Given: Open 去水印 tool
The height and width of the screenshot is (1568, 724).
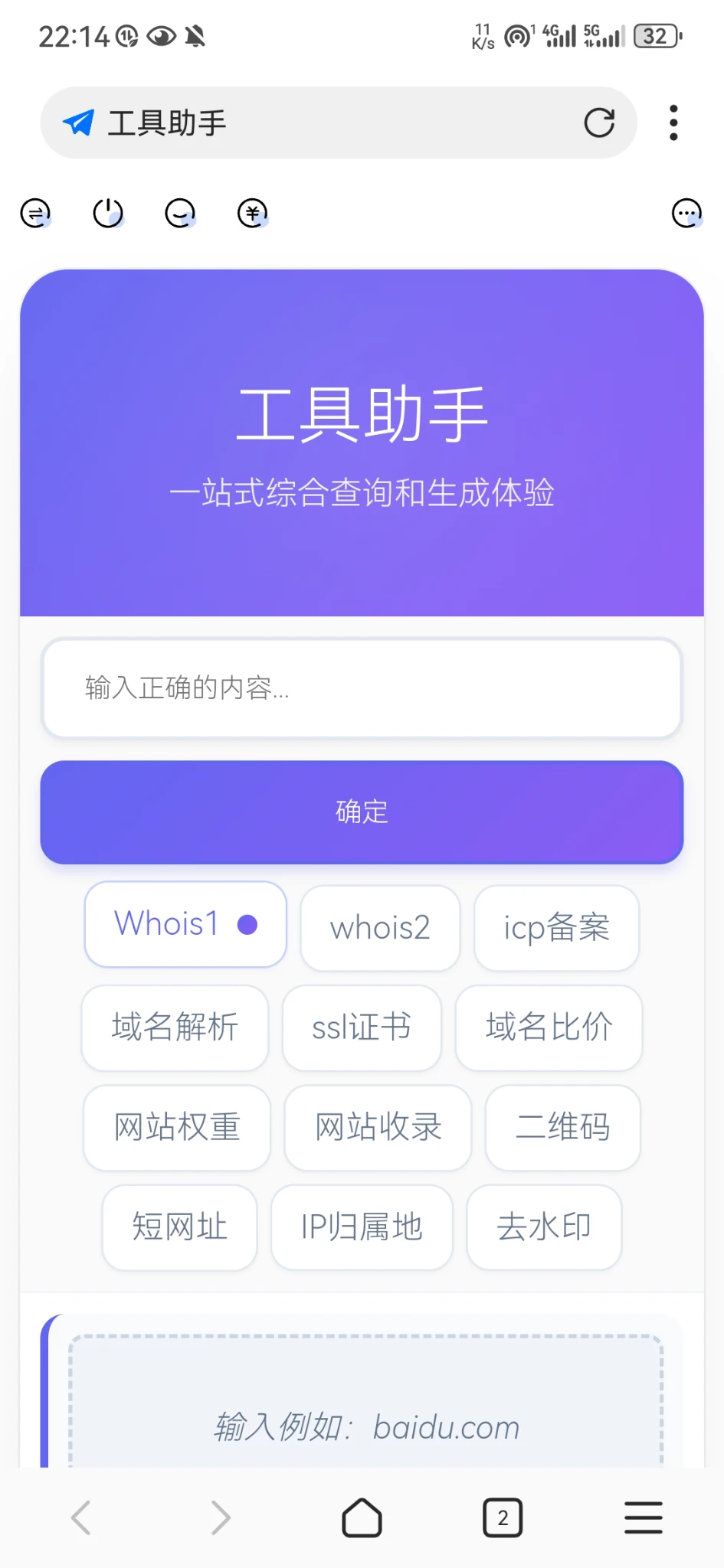Looking at the screenshot, I should coord(544,1227).
